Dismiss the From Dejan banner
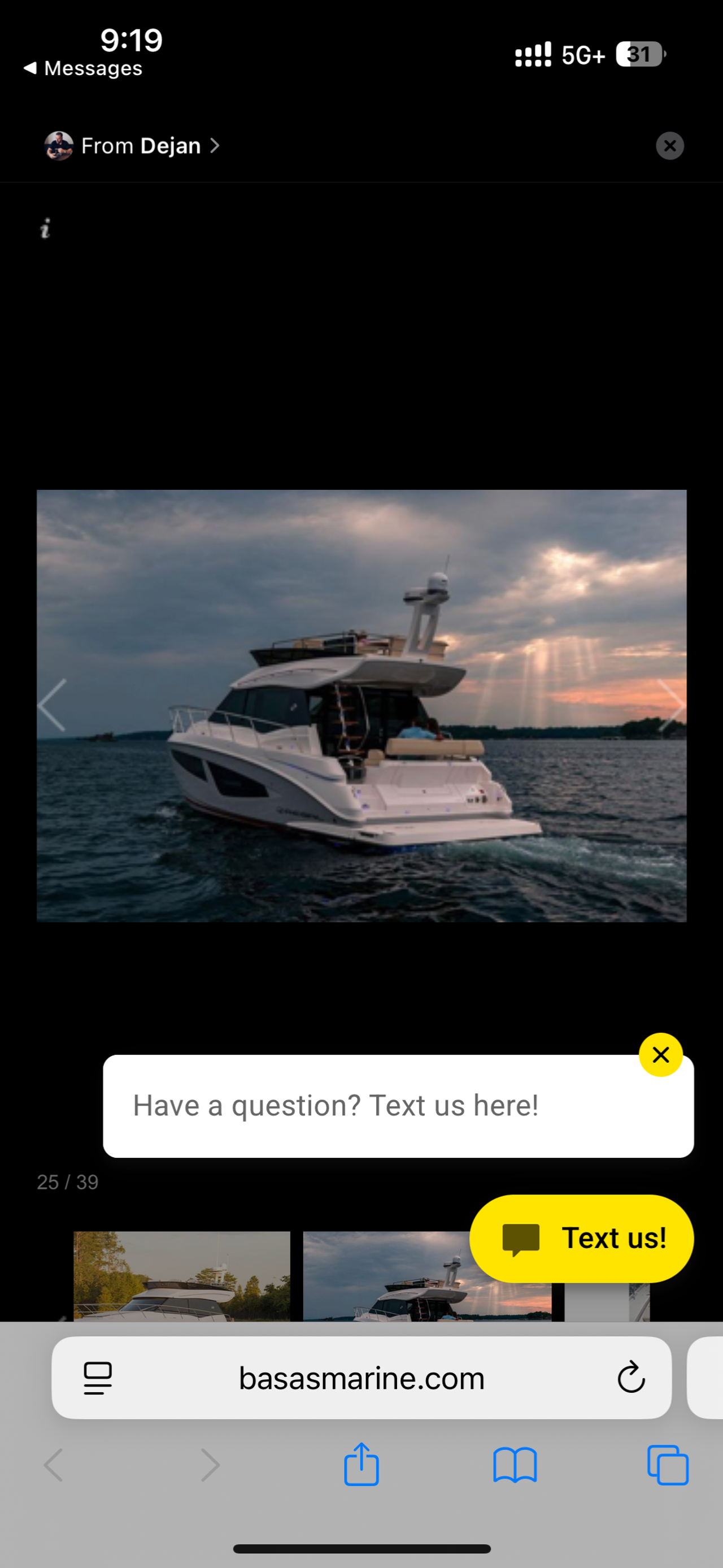Viewport: 723px width, 1568px height. coord(669,146)
